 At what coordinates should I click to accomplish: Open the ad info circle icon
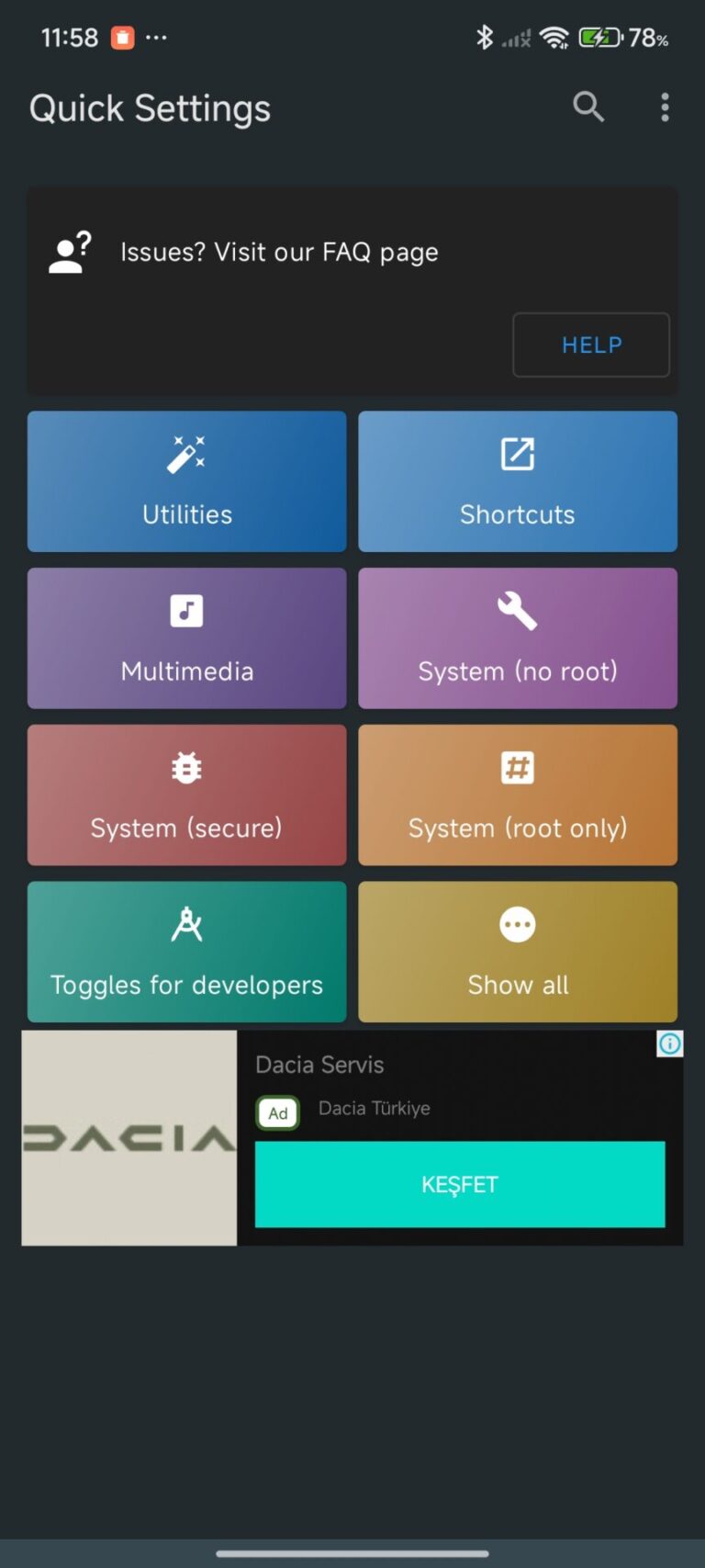pyautogui.click(x=669, y=1044)
